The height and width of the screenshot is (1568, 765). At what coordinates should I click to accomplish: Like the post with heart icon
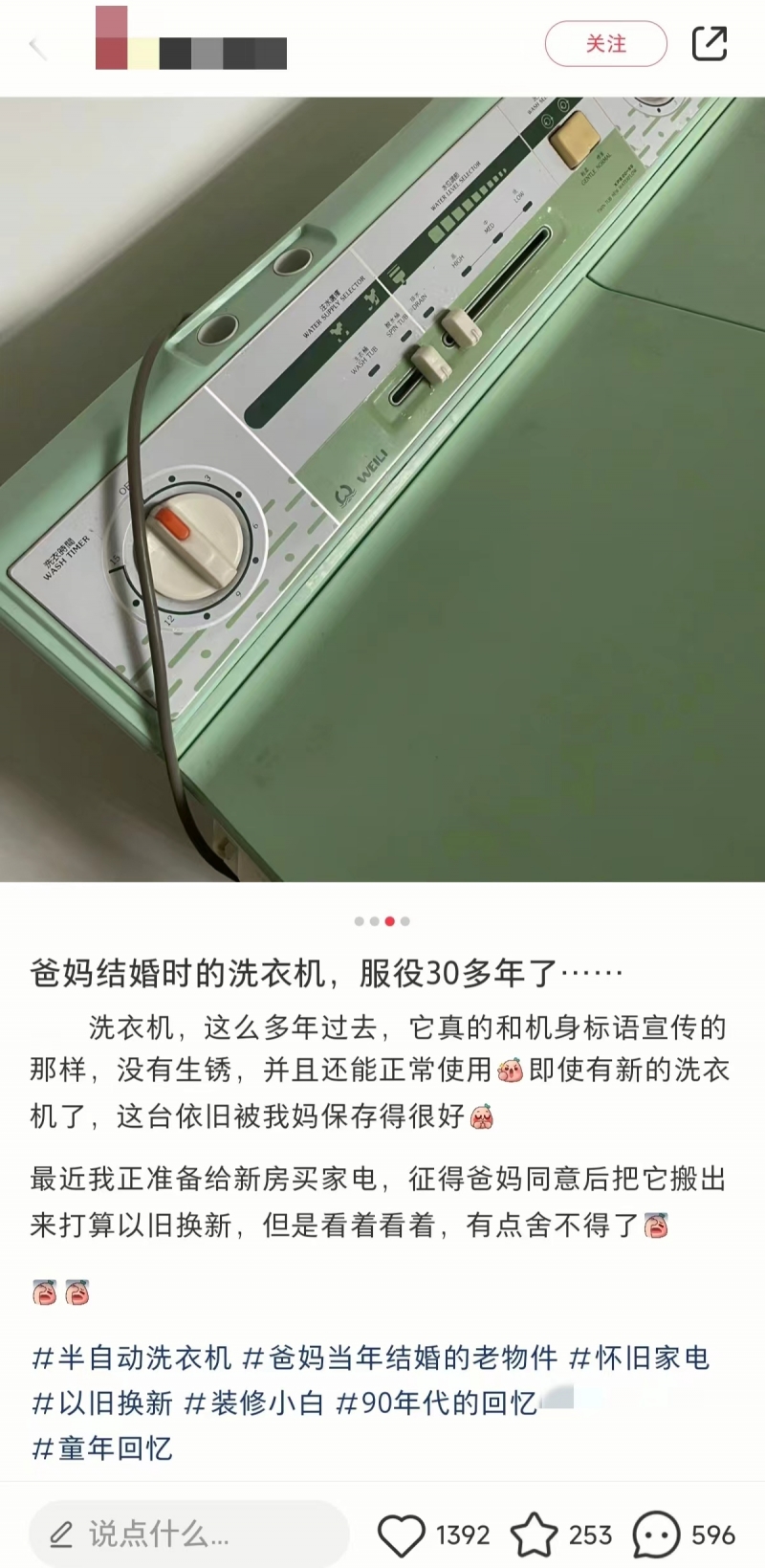[x=402, y=1535]
